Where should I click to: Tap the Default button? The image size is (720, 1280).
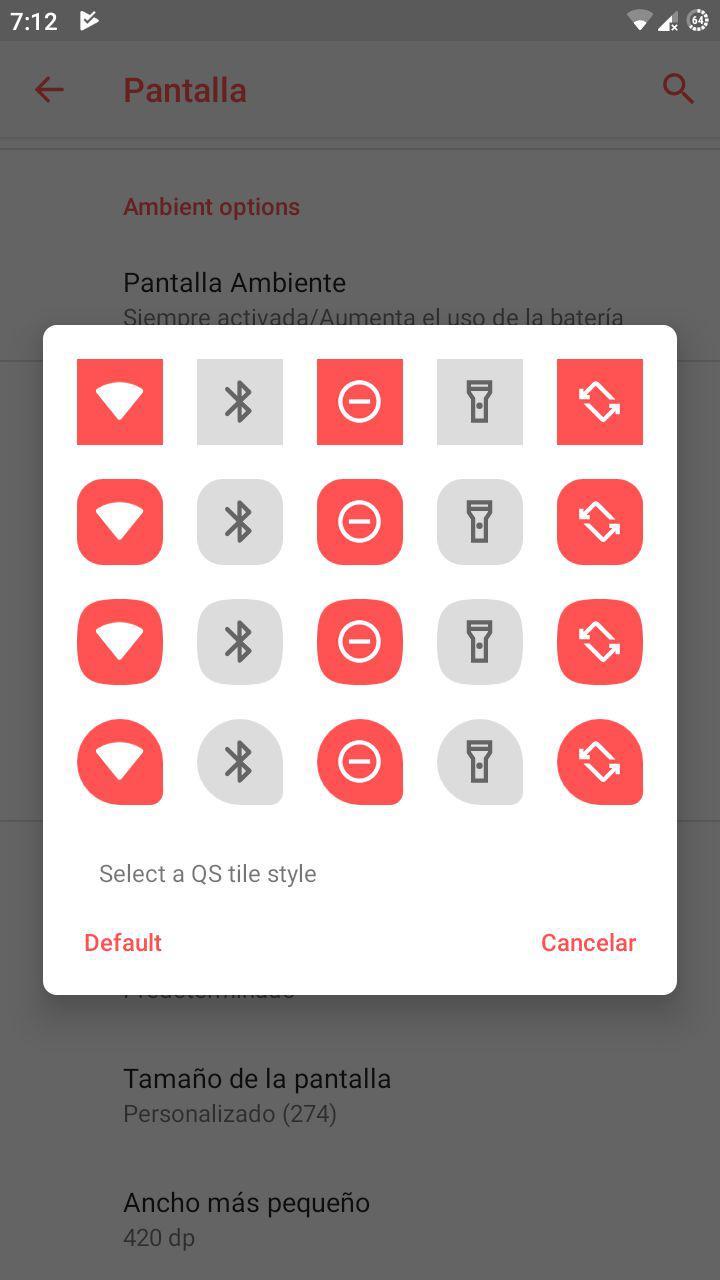pyautogui.click(x=123, y=942)
